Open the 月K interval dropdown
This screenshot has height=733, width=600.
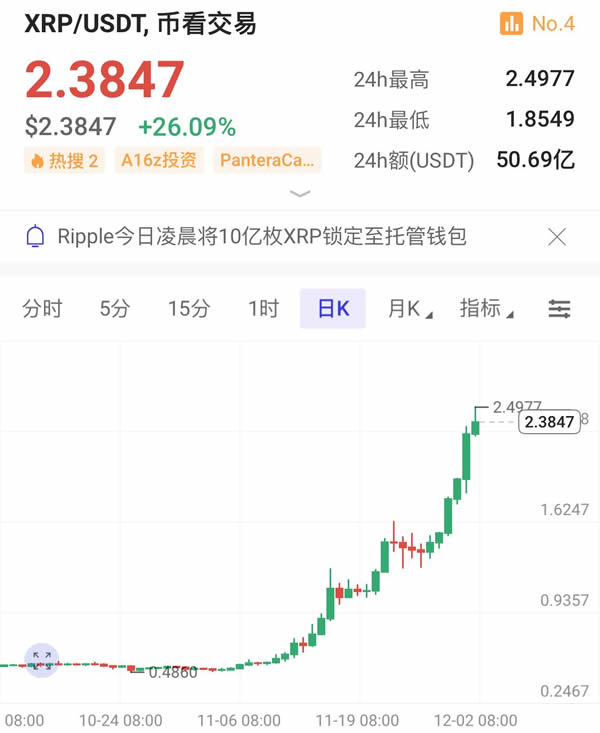pos(409,309)
